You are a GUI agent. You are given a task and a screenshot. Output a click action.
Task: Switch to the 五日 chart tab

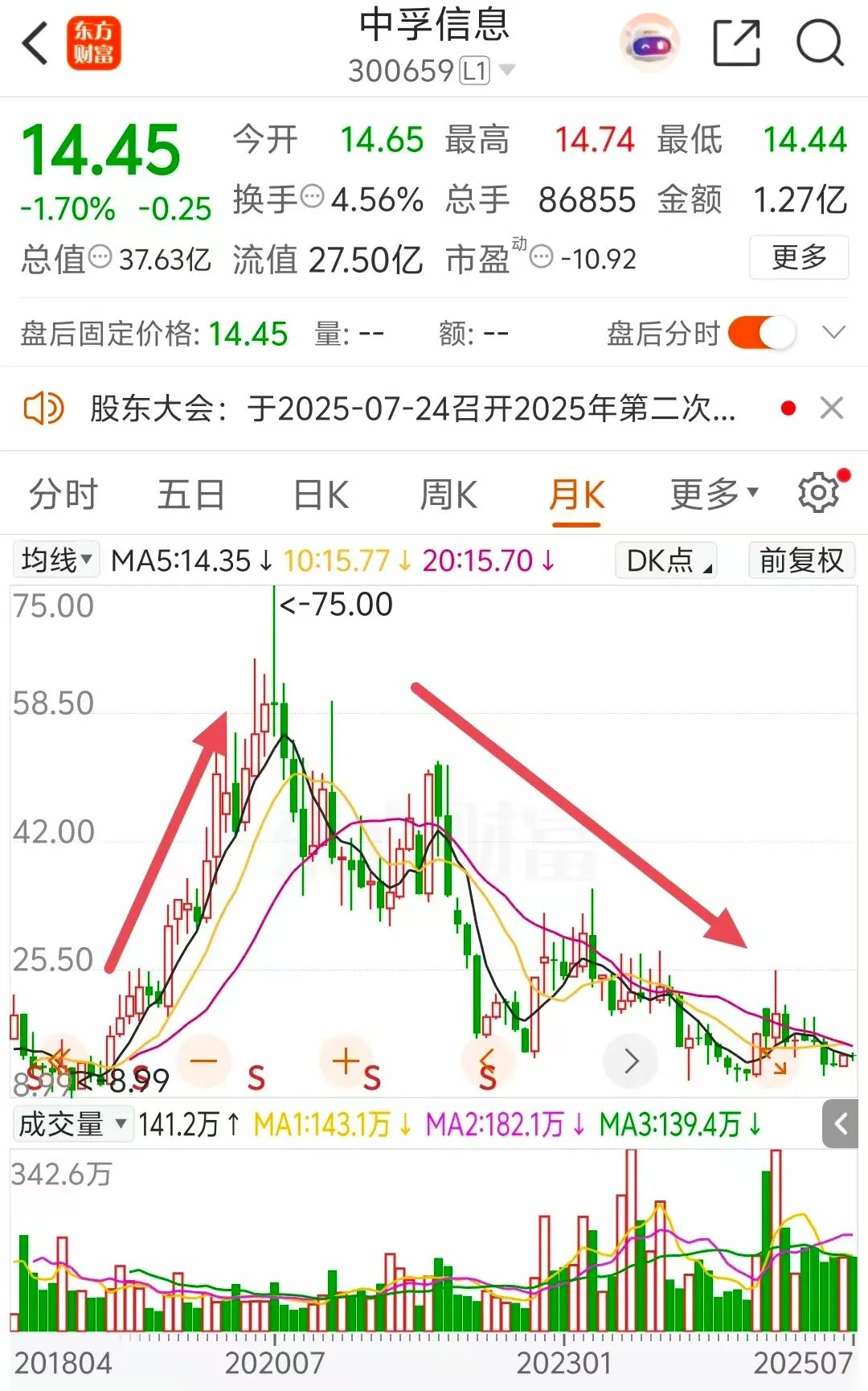pos(190,494)
